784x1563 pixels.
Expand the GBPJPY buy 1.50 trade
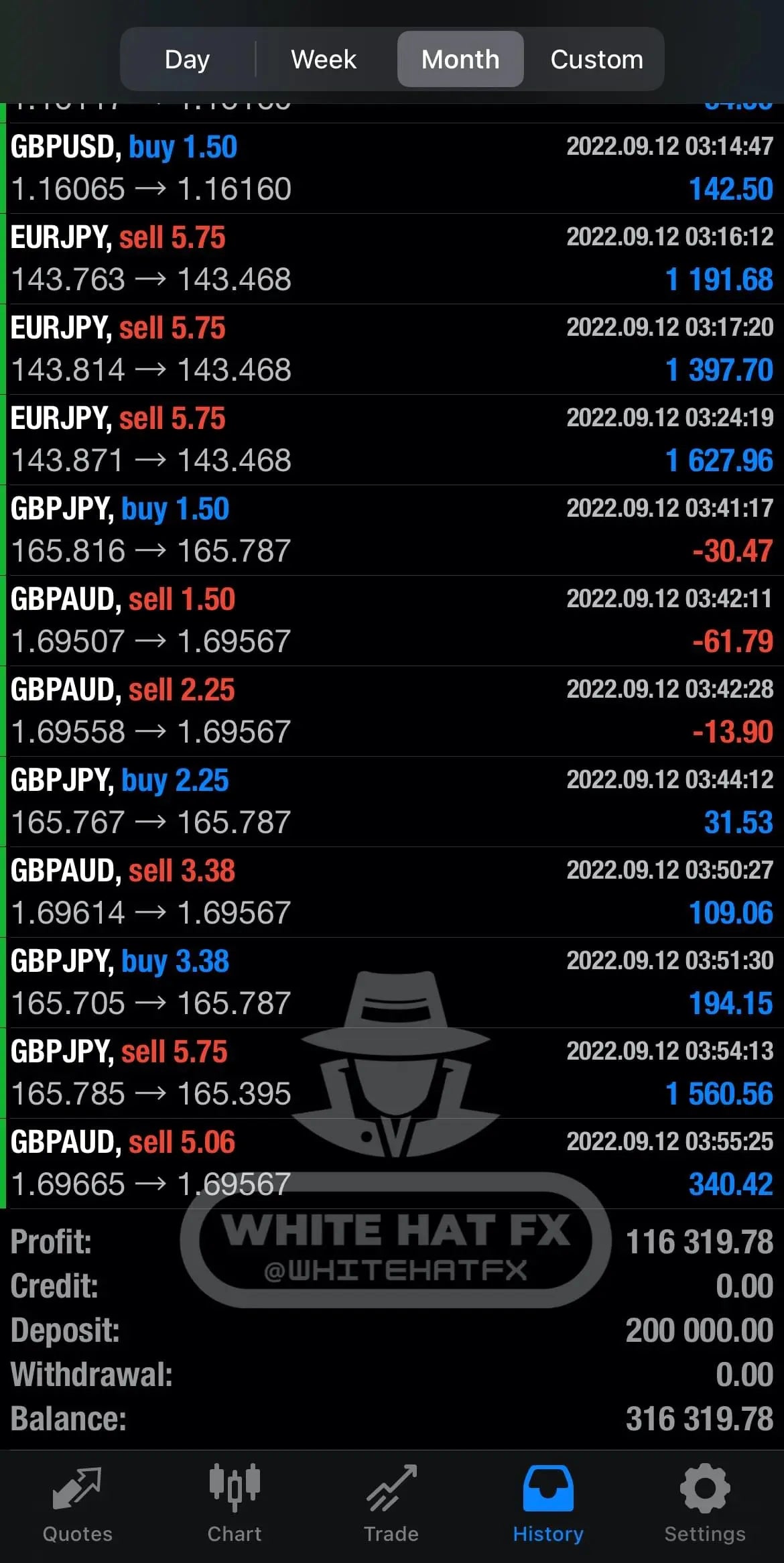392,530
